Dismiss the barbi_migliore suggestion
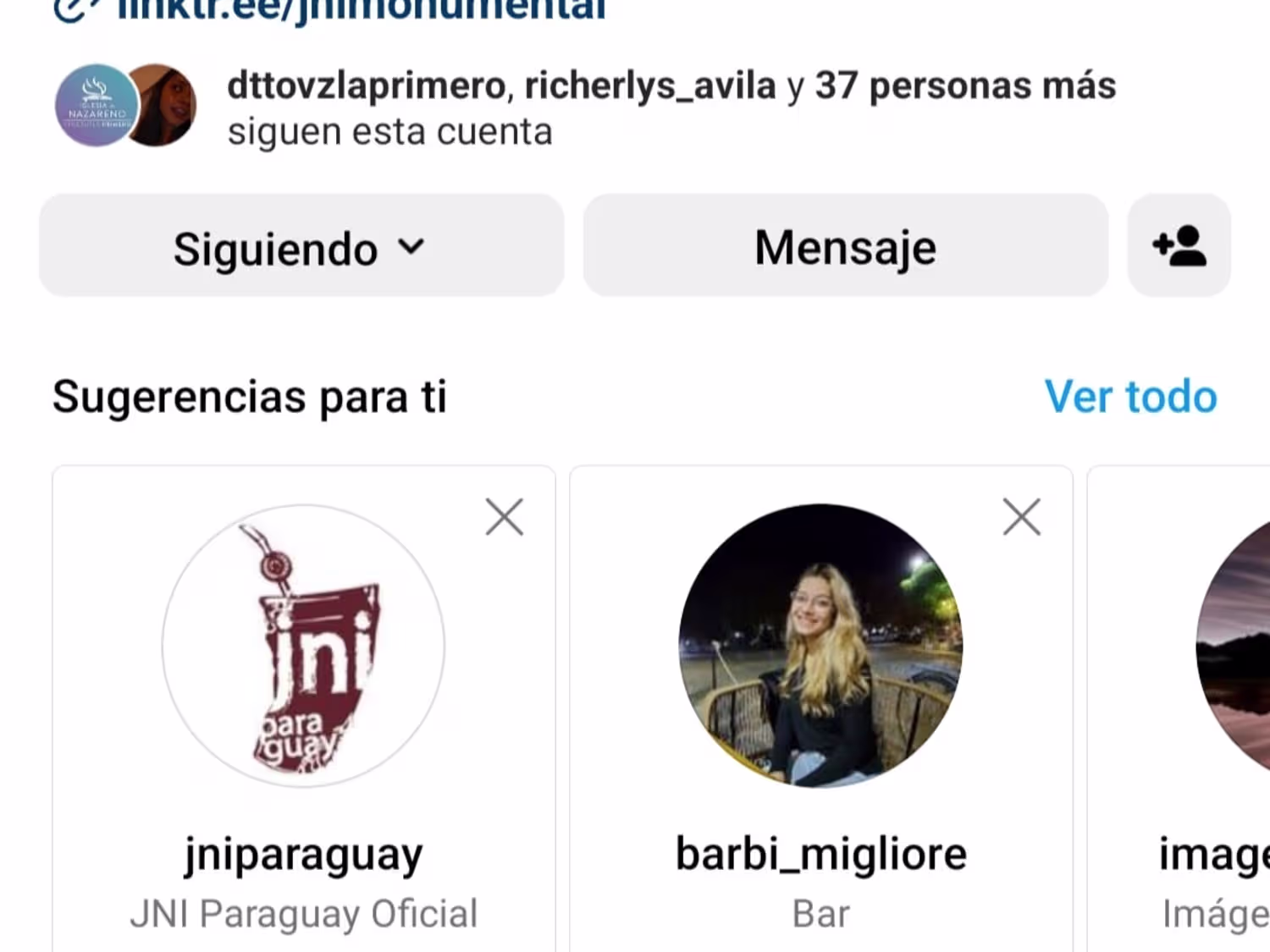 click(1021, 517)
